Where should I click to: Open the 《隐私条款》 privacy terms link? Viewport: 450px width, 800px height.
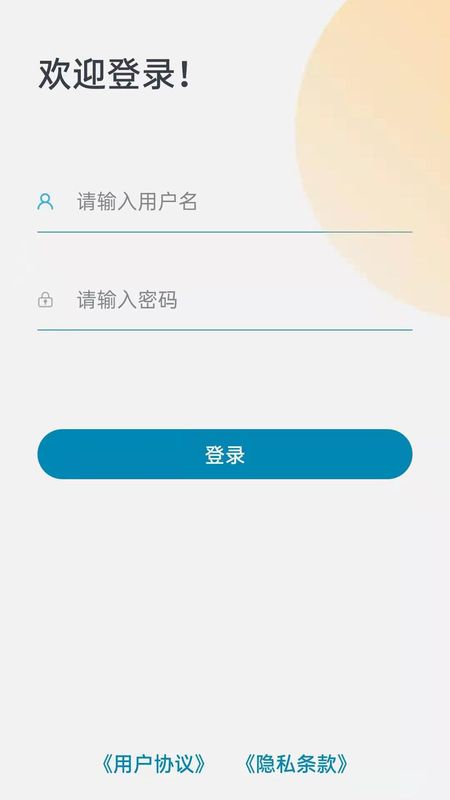point(296,764)
